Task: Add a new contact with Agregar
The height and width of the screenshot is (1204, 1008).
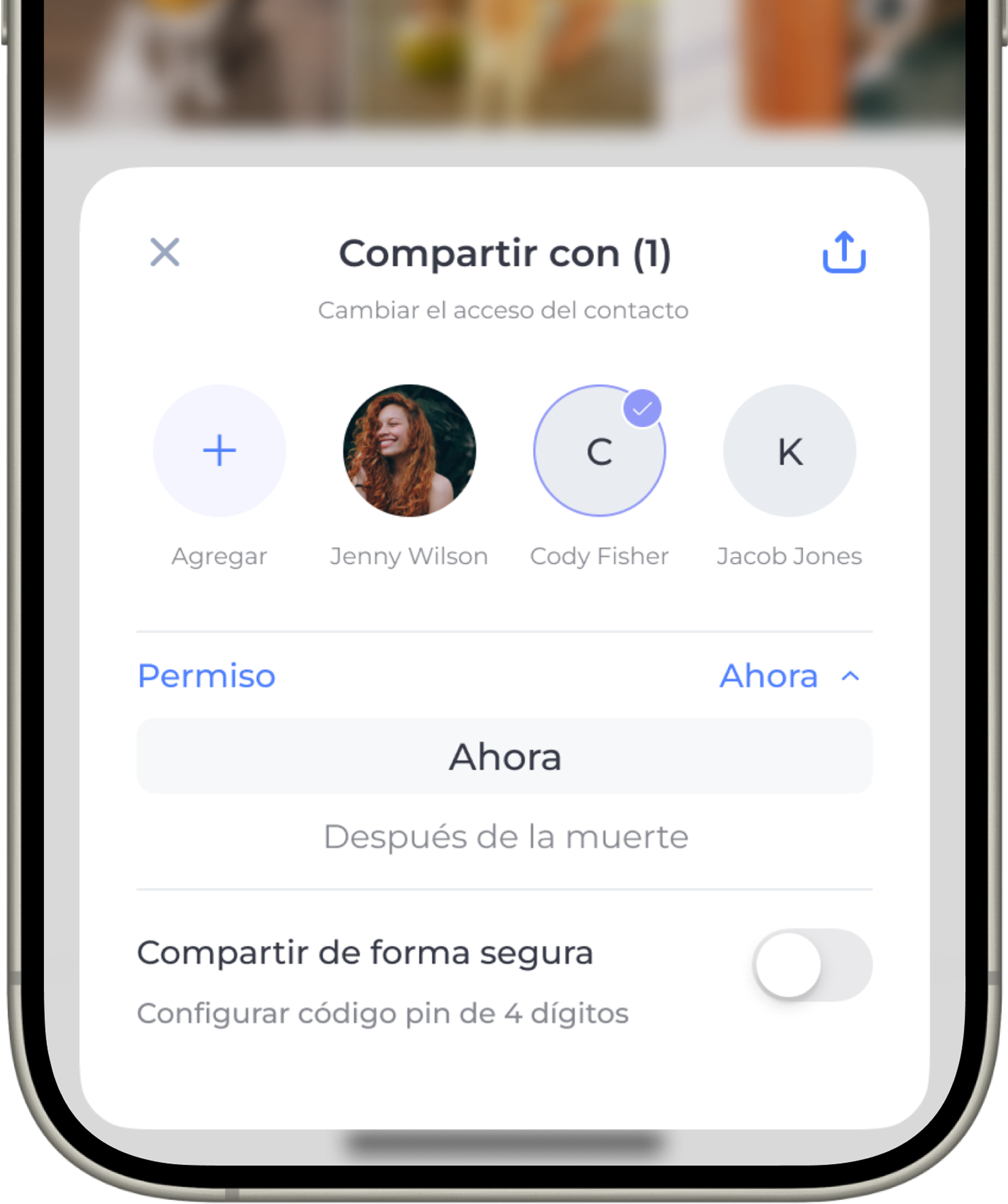Action: (x=219, y=451)
